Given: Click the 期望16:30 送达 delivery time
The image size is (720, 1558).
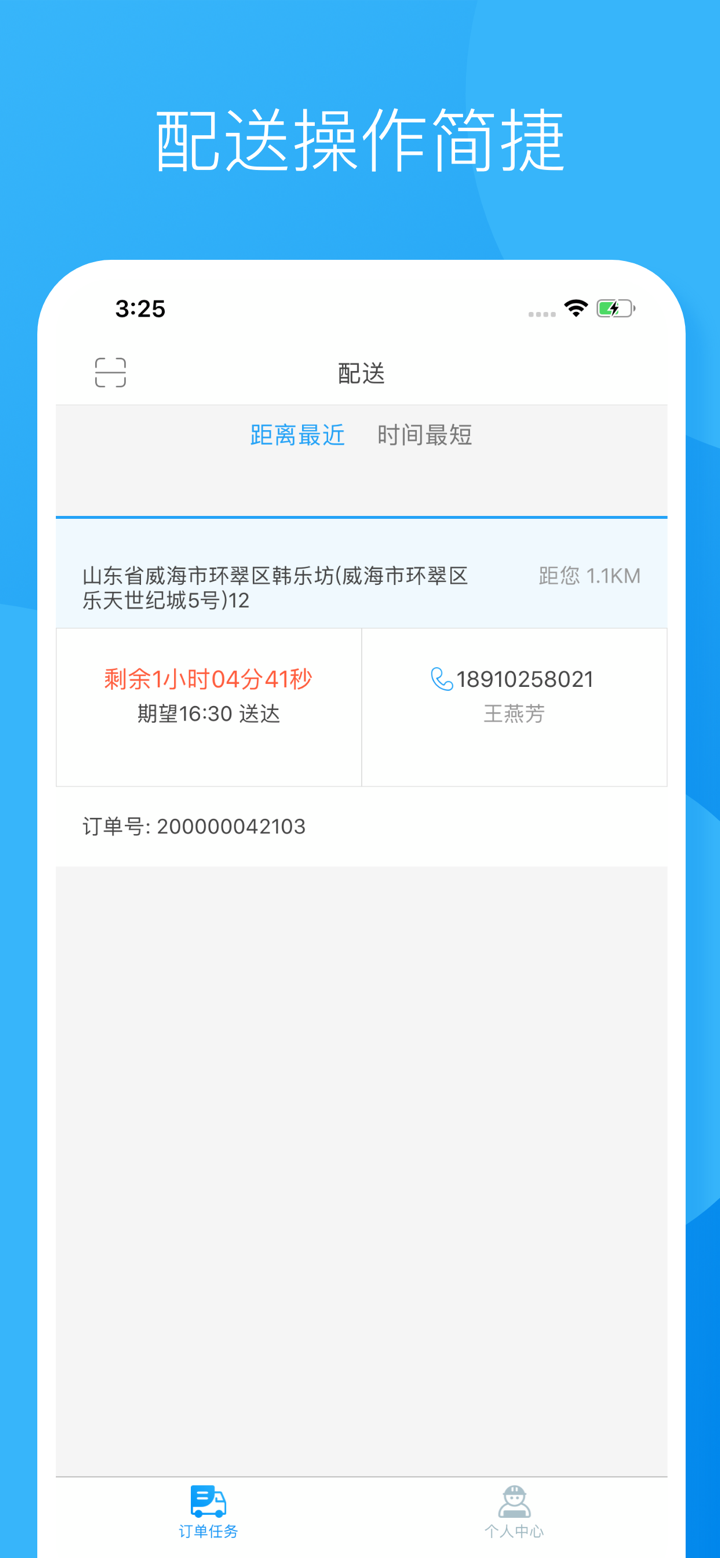Looking at the screenshot, I should (208, 715).
